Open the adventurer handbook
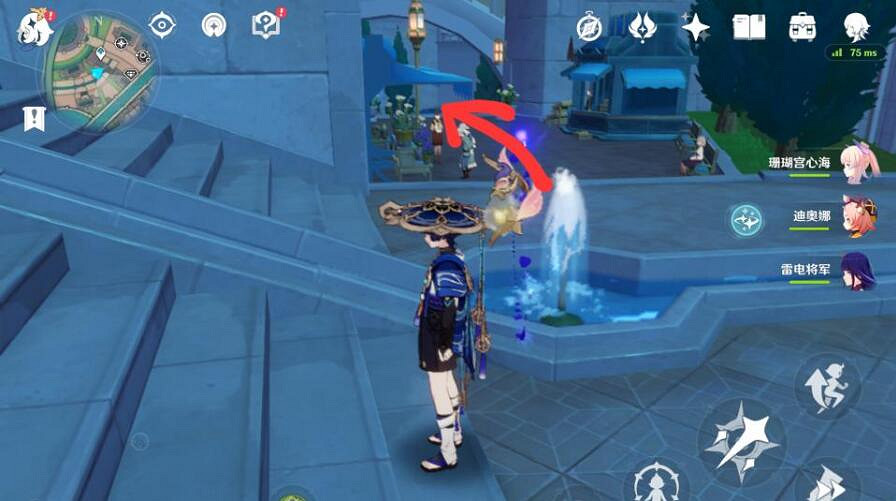Image resolution: width=896 pixels, height=501 pixels. 748,27
